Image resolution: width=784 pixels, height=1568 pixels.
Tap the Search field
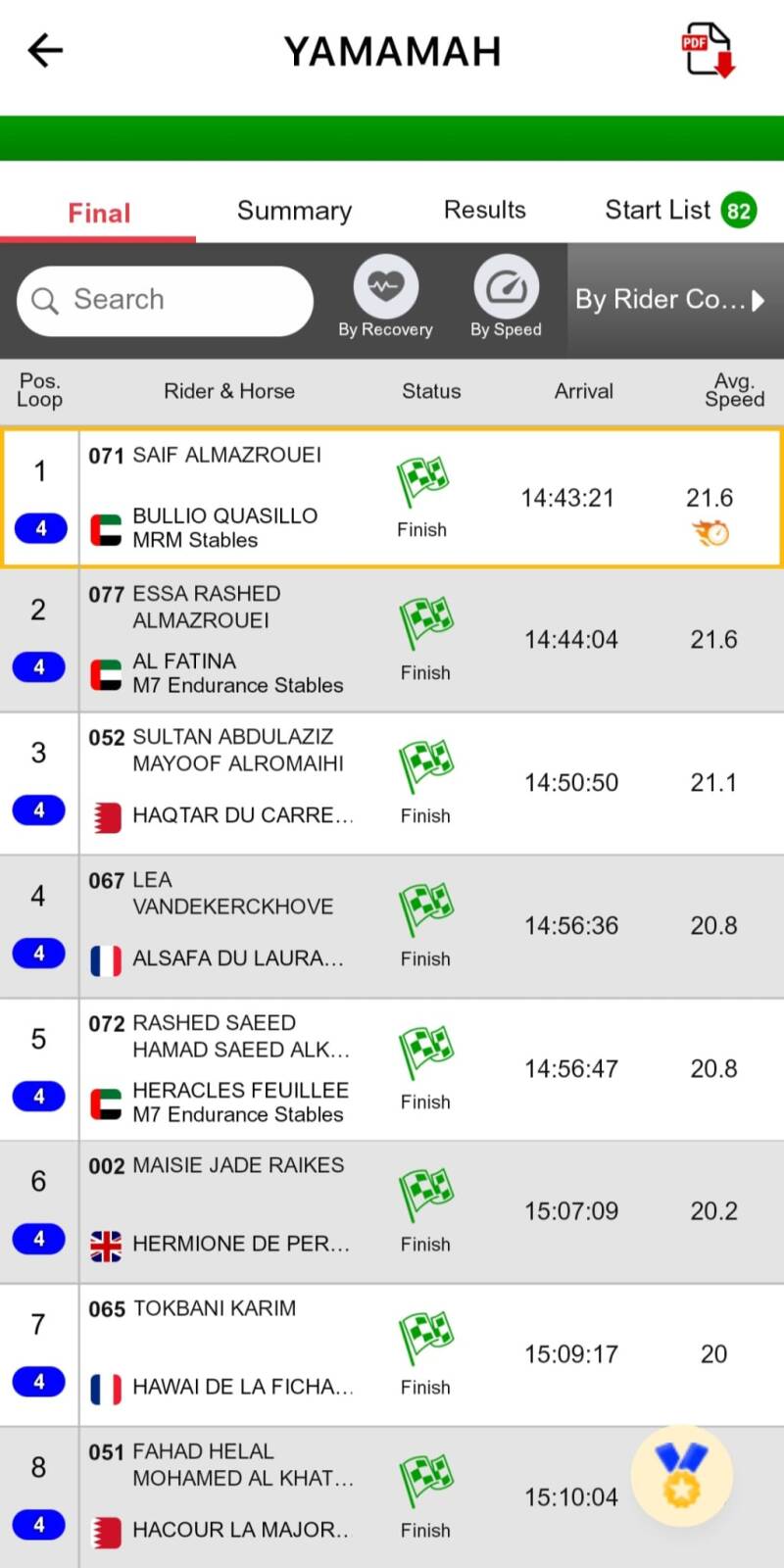coord(165,300)
